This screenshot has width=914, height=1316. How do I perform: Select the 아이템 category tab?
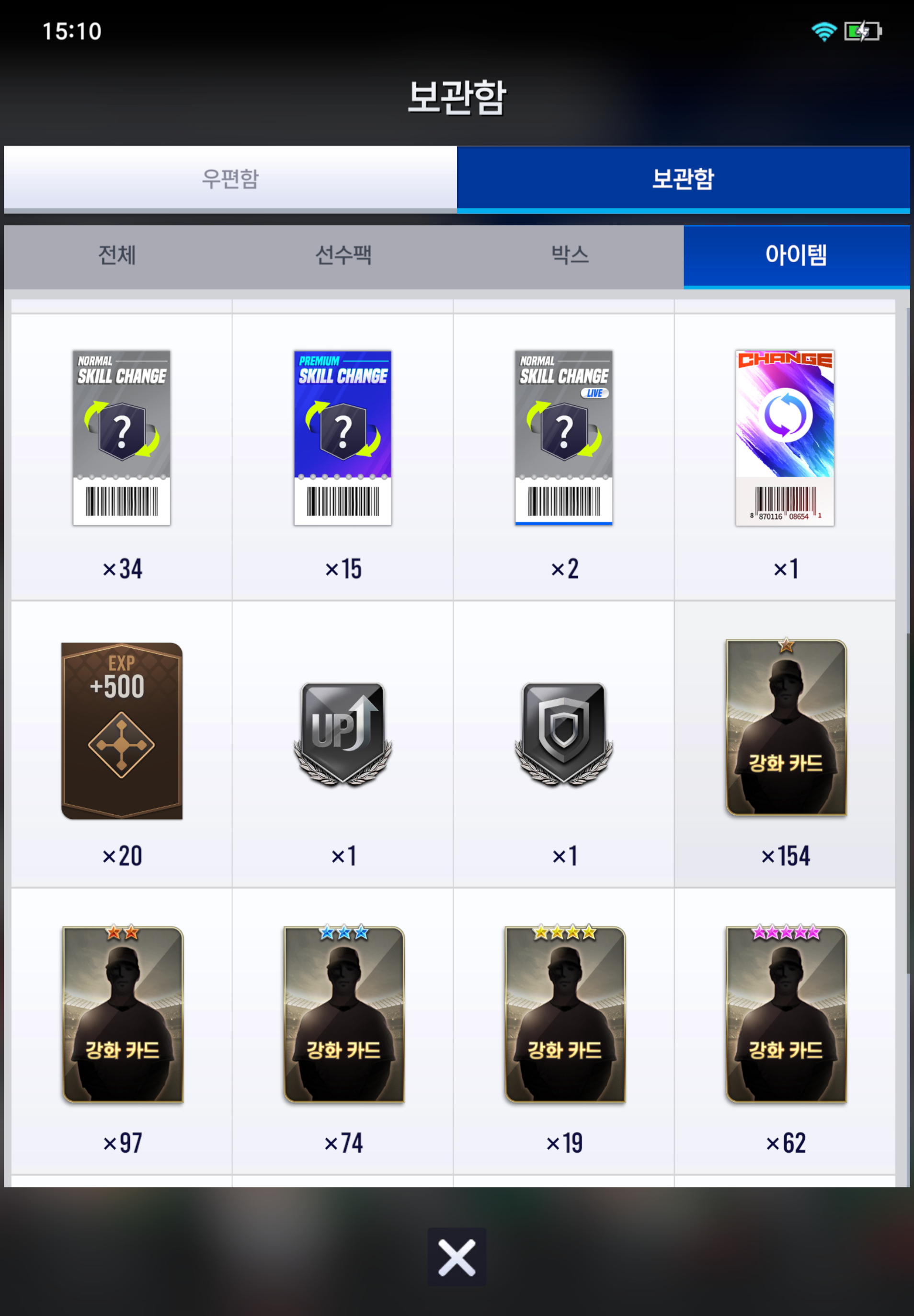(796, 255)
